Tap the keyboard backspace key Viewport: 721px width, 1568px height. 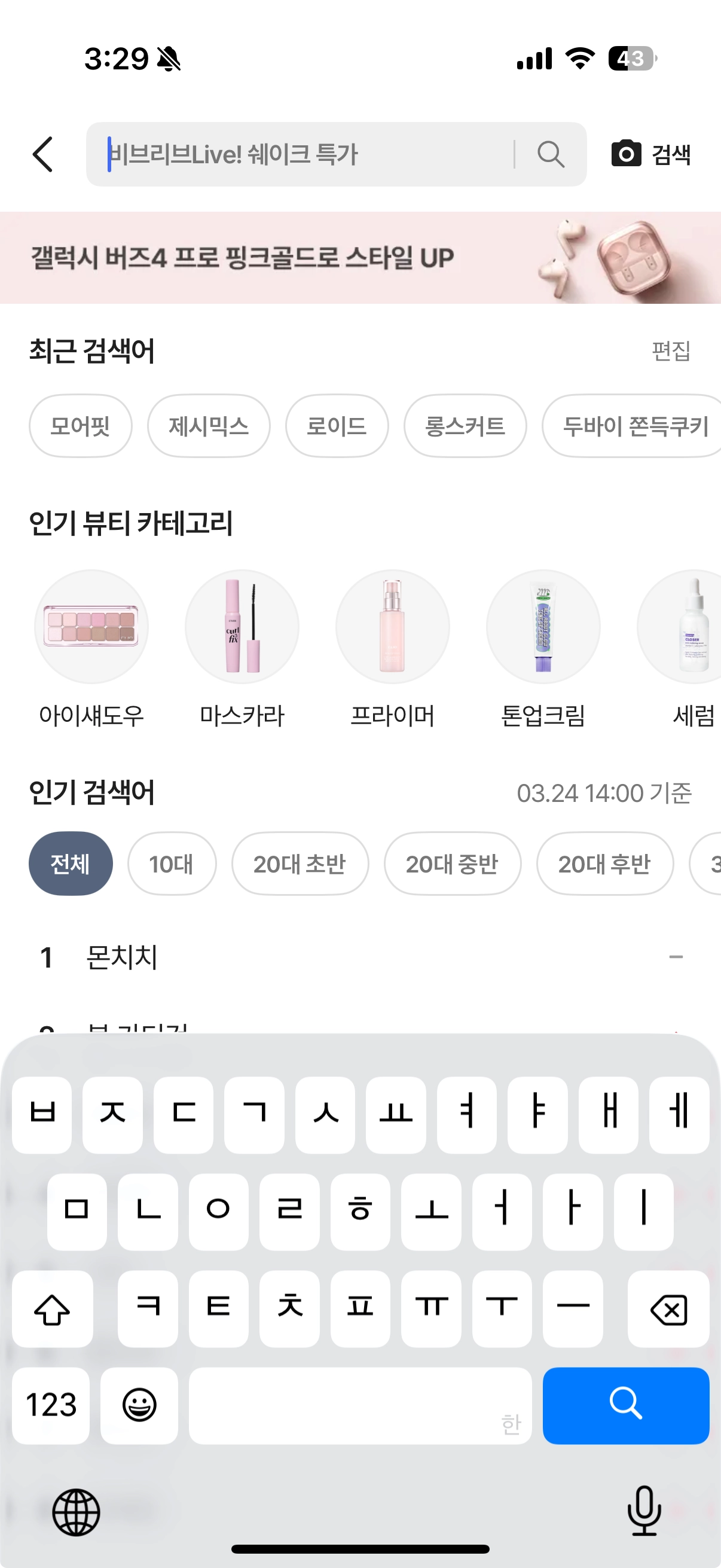tap(668, 1308)
